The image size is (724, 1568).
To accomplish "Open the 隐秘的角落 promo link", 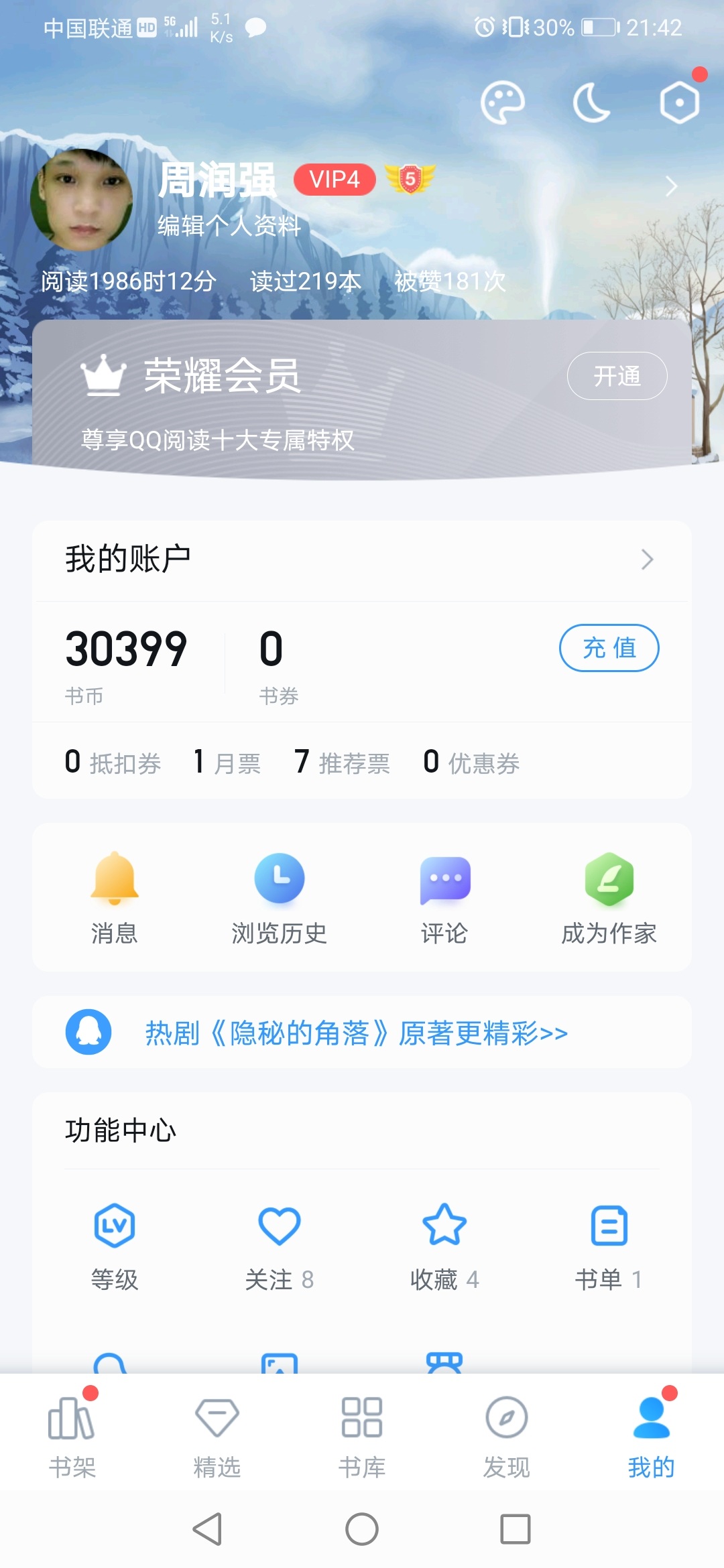I will [x=357, y=1033].
